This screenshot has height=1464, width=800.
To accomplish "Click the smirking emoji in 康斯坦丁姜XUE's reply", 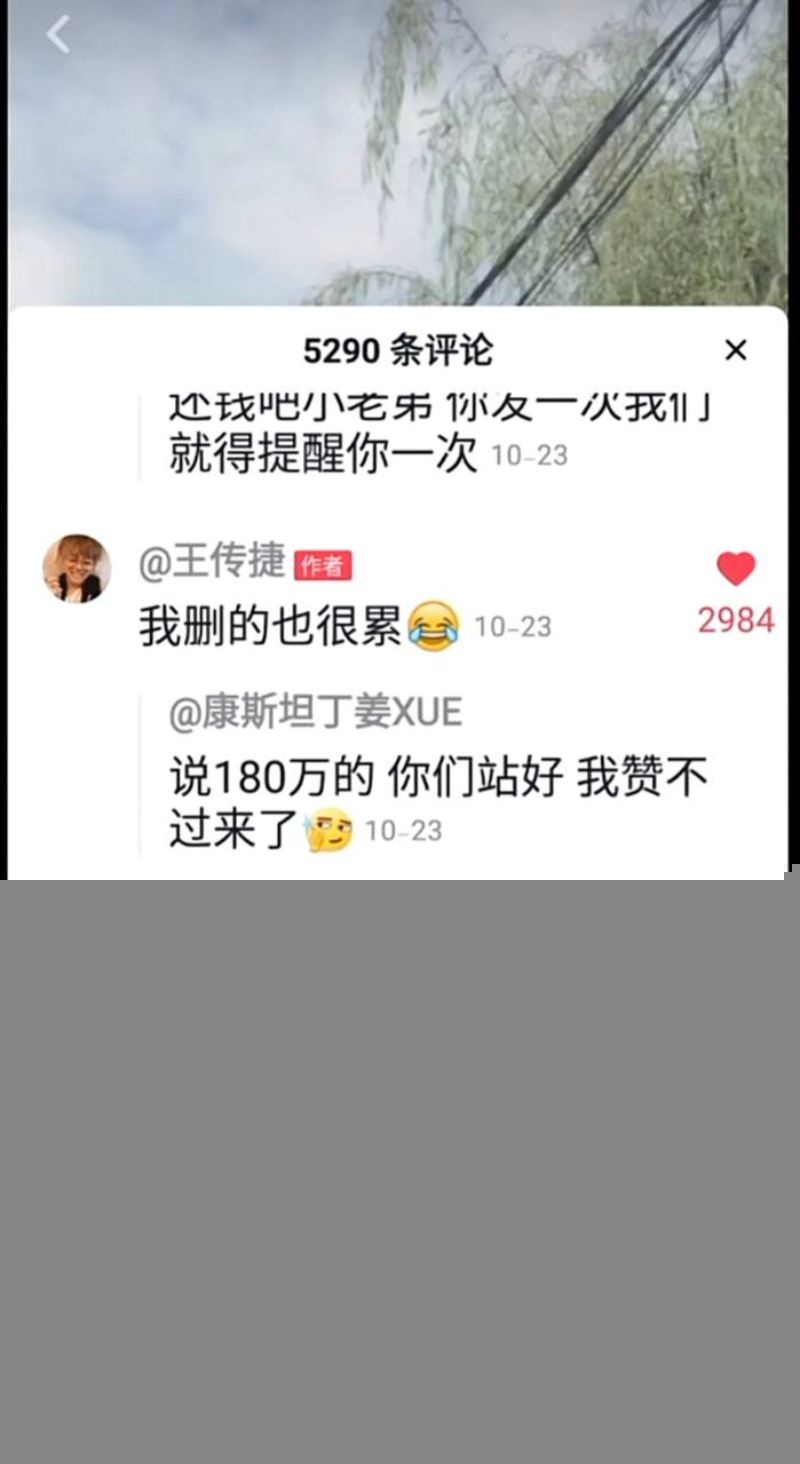I will click(x=331, y=828).
